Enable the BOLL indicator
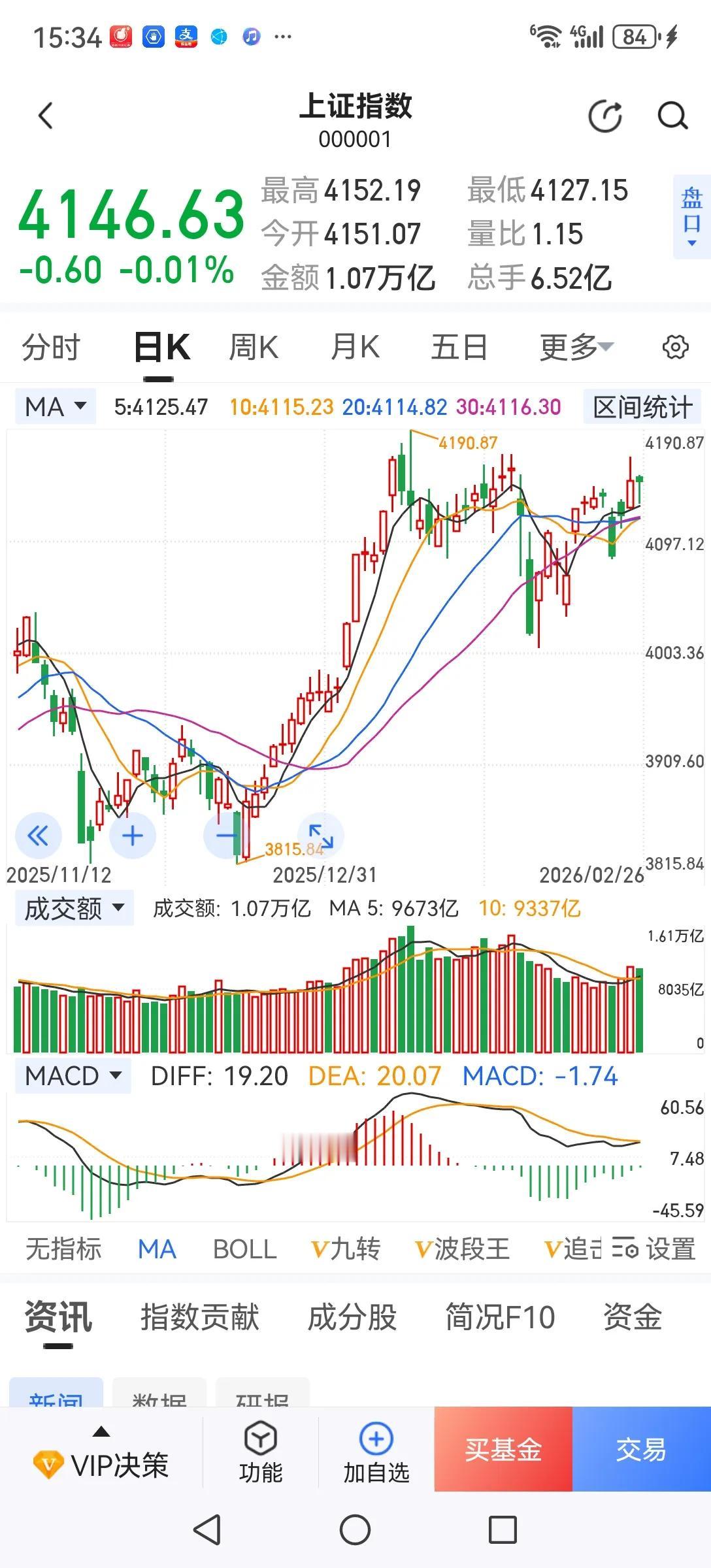The image size is (711, 1568). [245, 1248]
